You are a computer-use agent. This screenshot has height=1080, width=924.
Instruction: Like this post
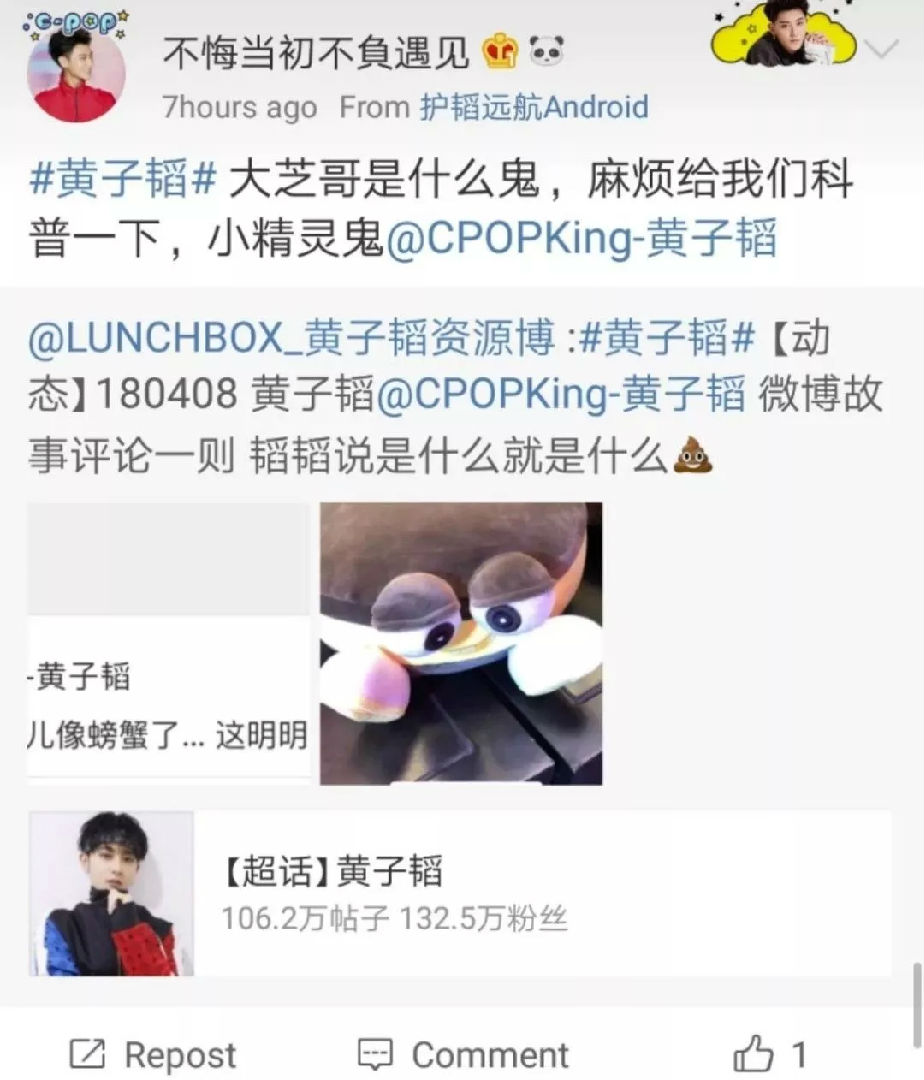[x=769, y=1054]
